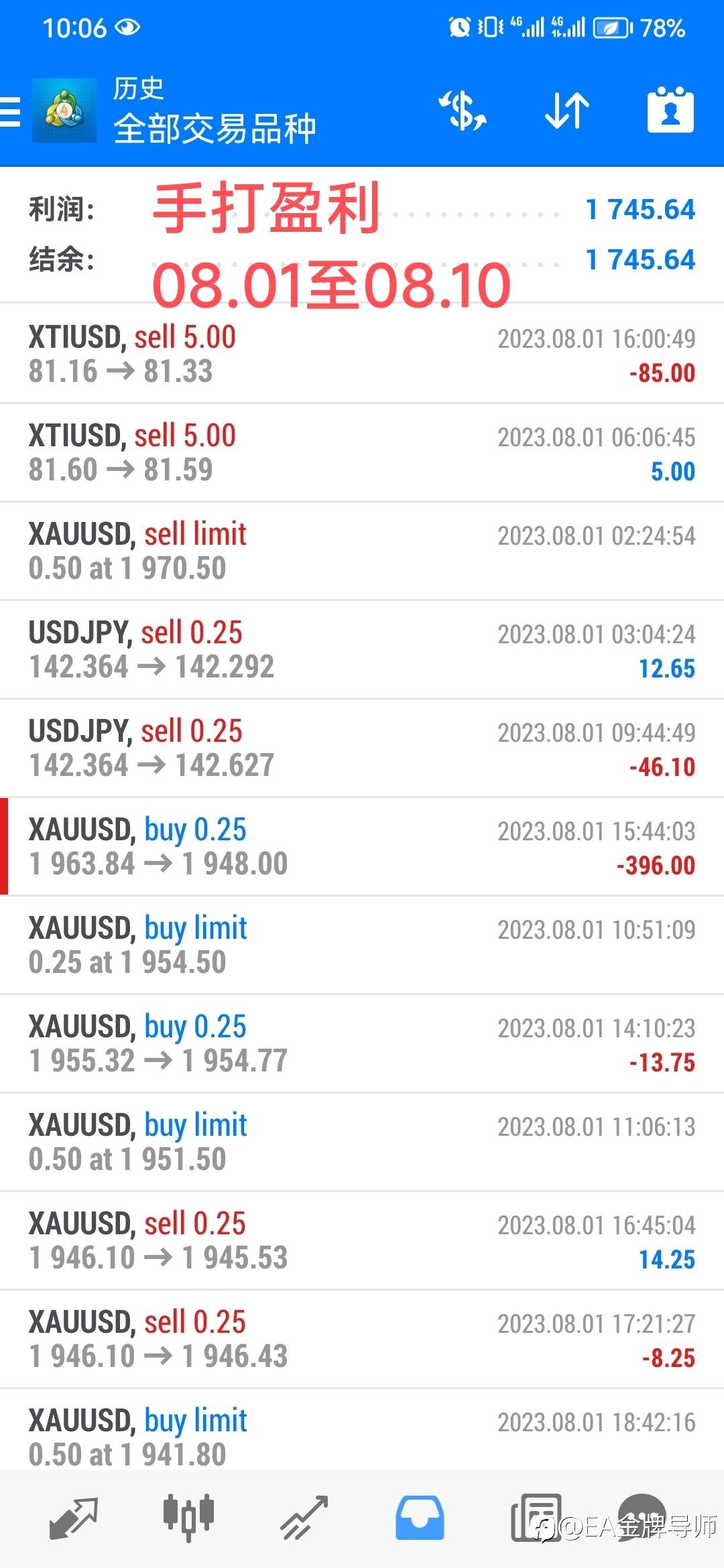Viewport: 724px width, 1568px height.
Task: Switch to the trade trend-line tab
Action: point(304,1518)
